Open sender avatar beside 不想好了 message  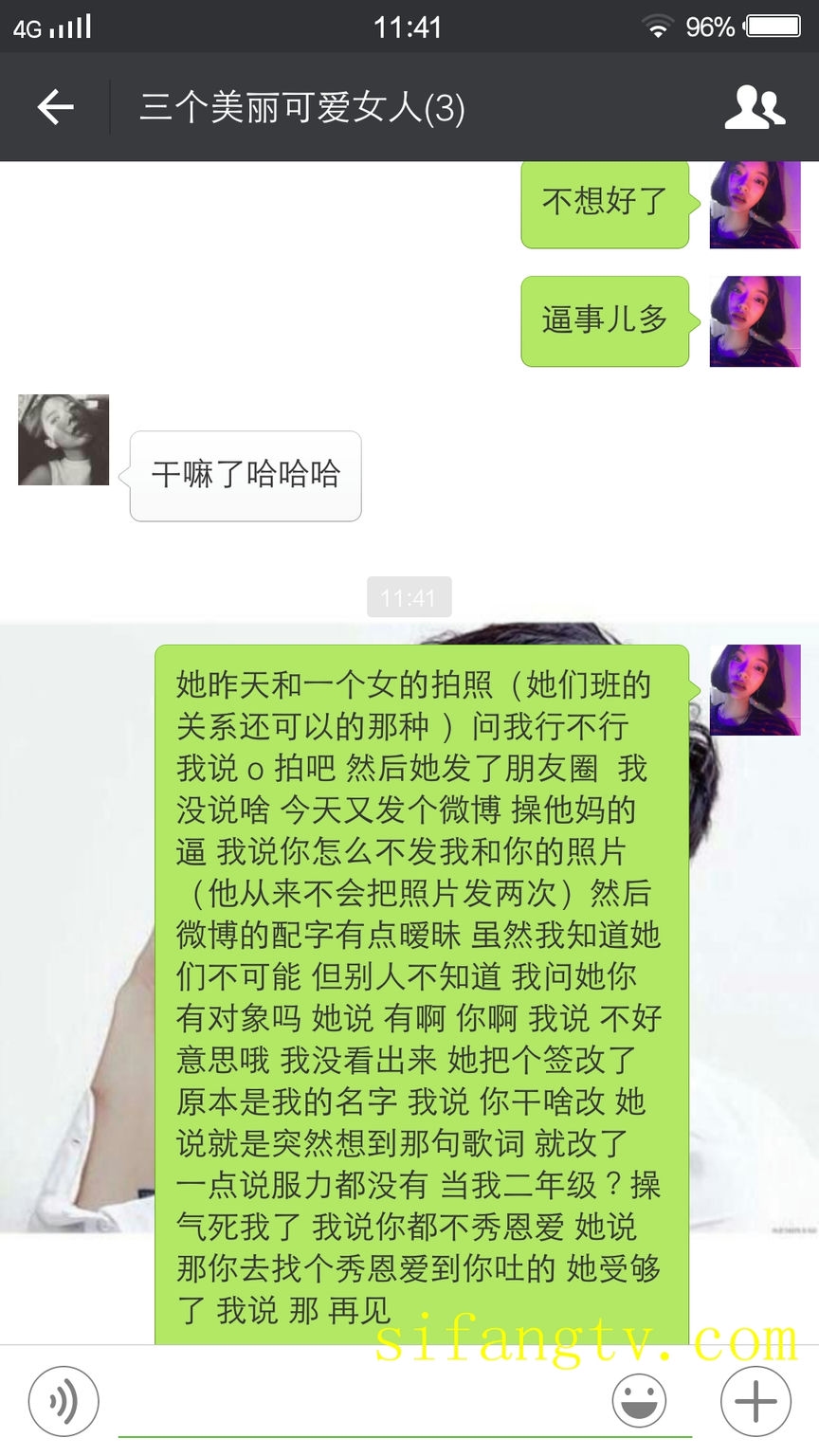(x=755, y=205)
